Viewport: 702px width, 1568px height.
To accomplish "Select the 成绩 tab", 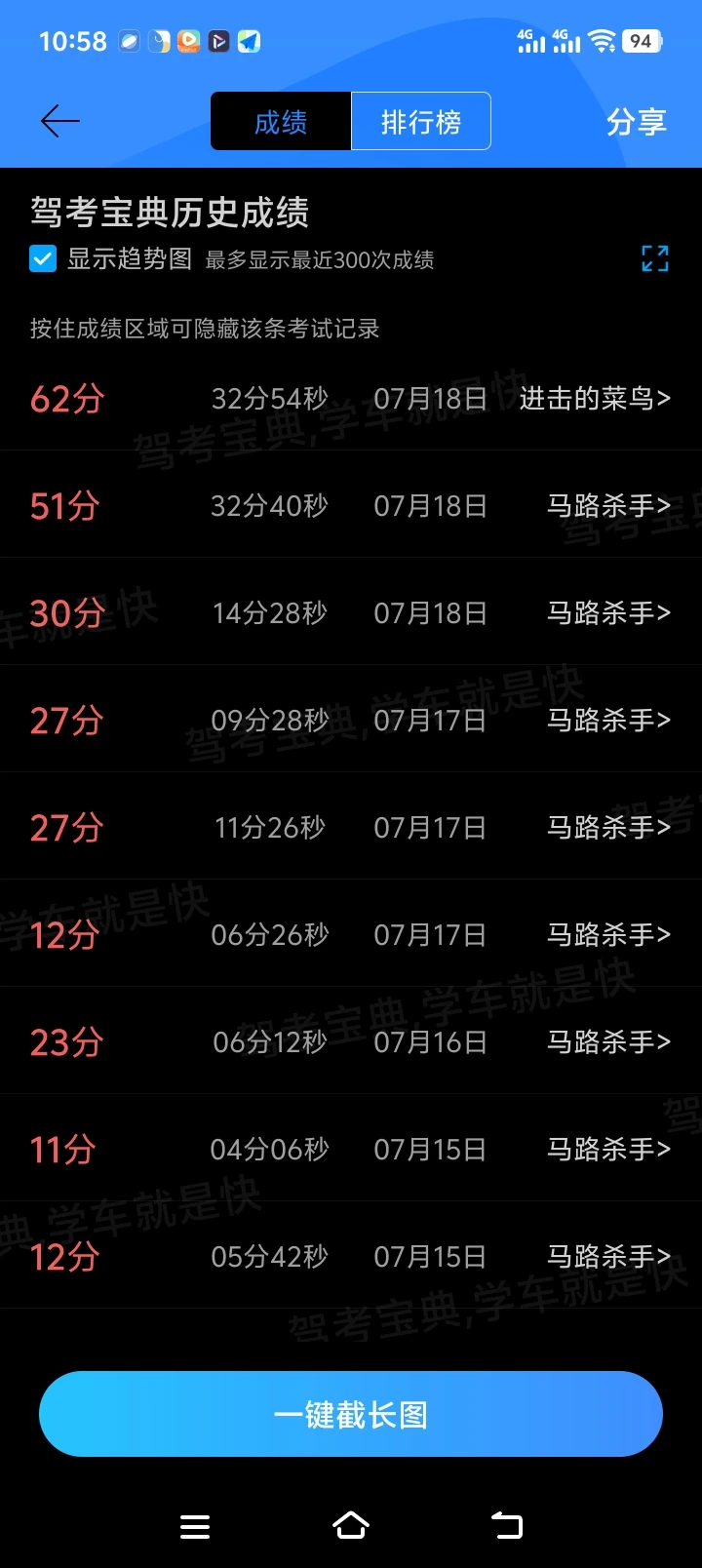I will pyautogui.click(x=281, y=122).
